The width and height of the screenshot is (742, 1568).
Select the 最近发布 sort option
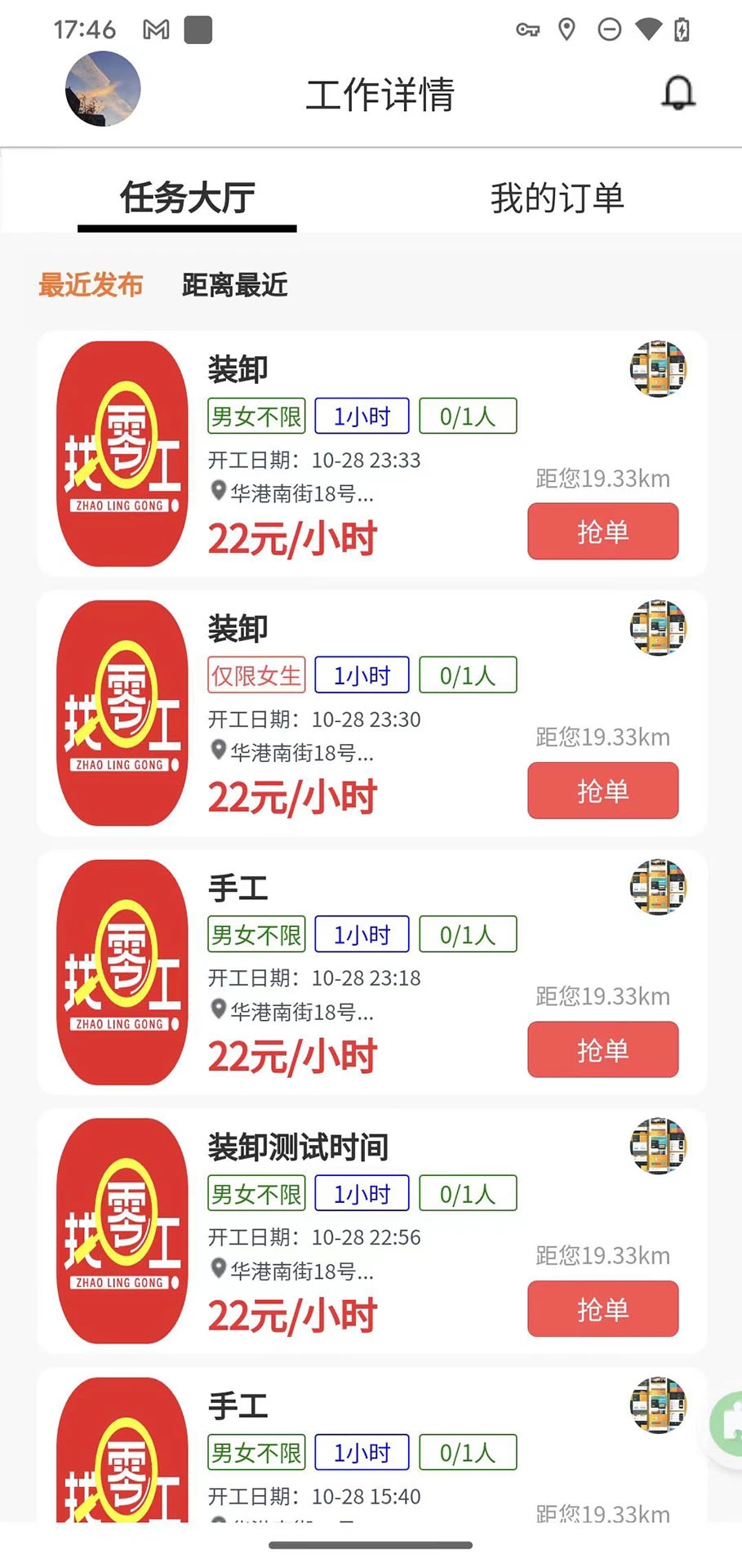point(91,285)
